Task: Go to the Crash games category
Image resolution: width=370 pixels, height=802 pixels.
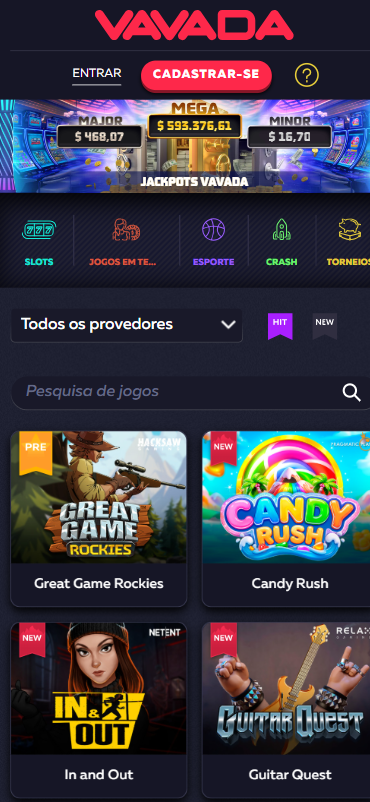Action: (281, 242)
